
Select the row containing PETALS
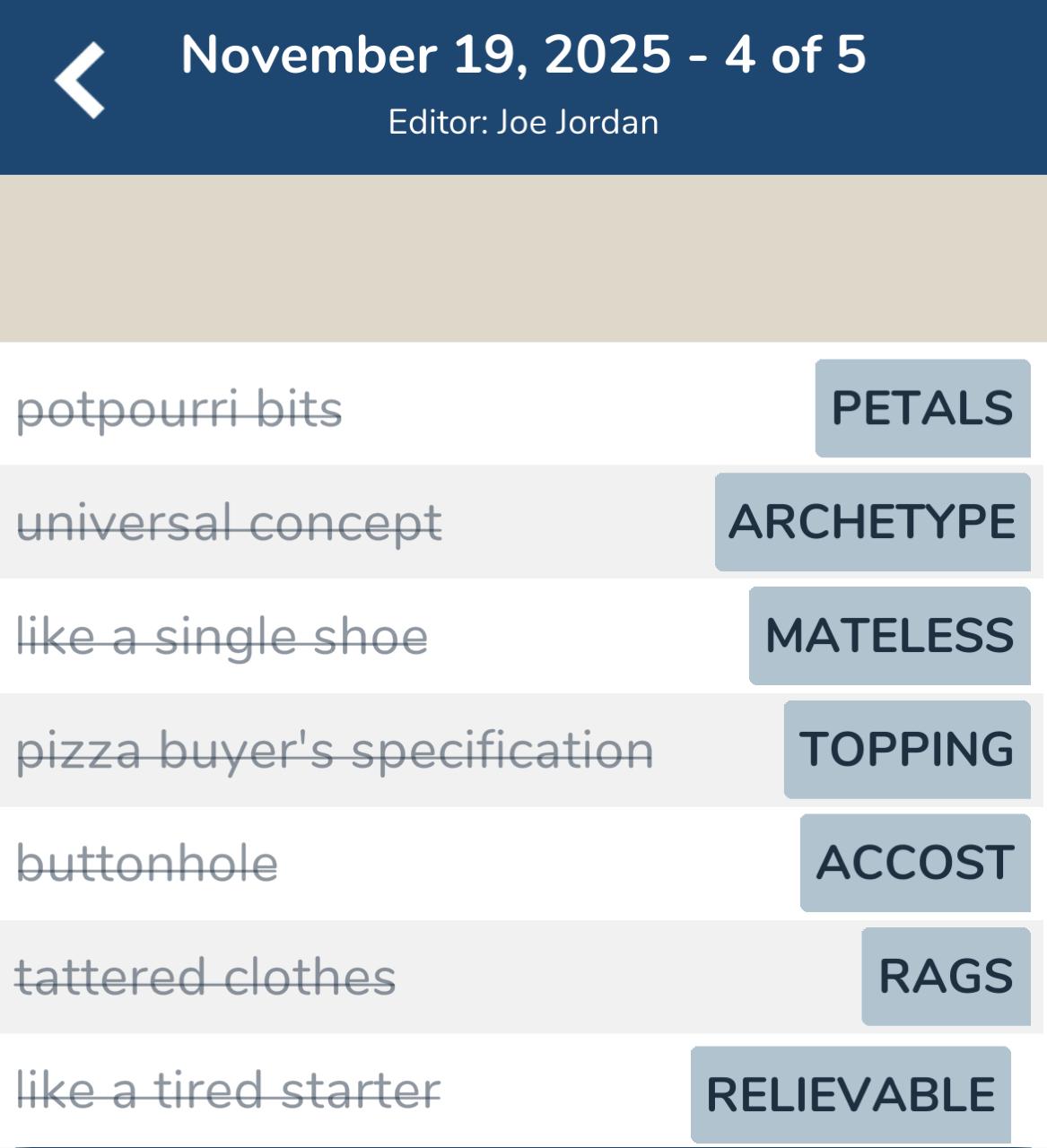click(449, 408)
